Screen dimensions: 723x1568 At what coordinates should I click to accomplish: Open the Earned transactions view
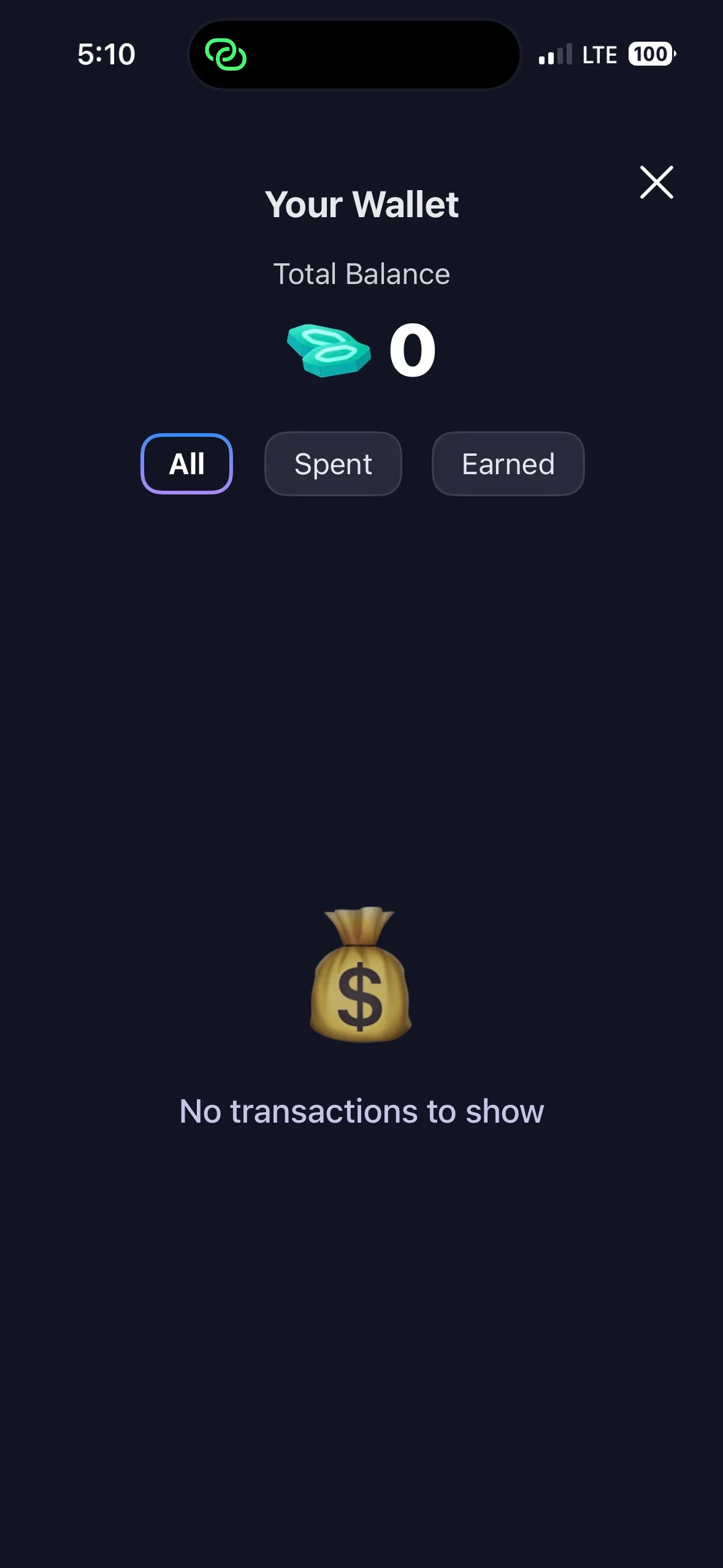click(x=508, y=464)
